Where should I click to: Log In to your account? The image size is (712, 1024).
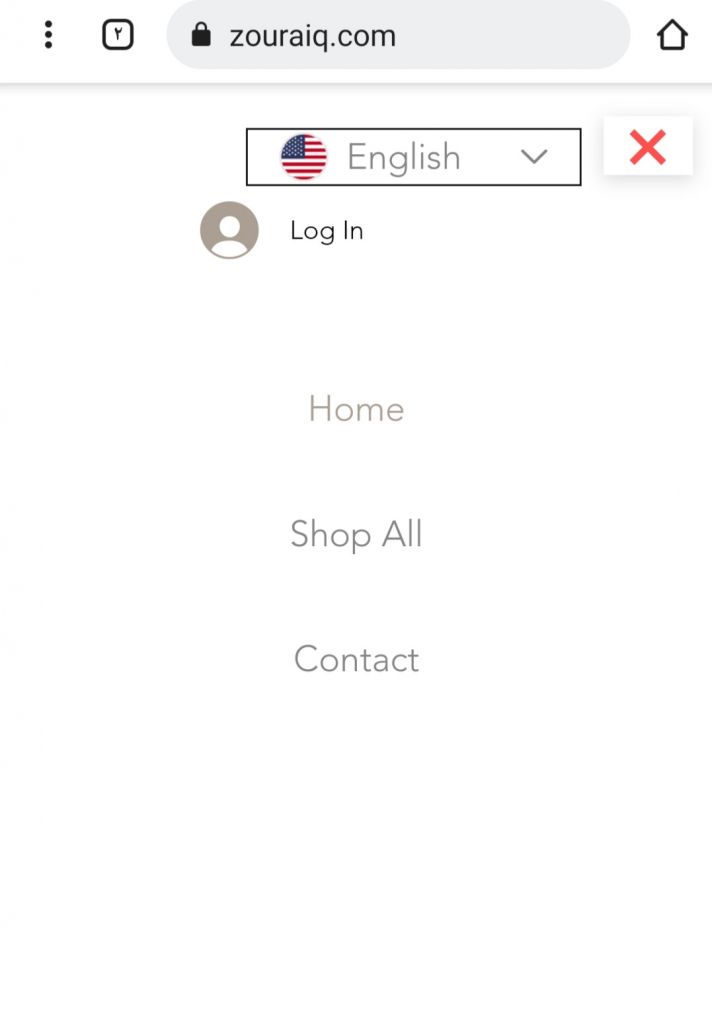click(x=326, y=231)
